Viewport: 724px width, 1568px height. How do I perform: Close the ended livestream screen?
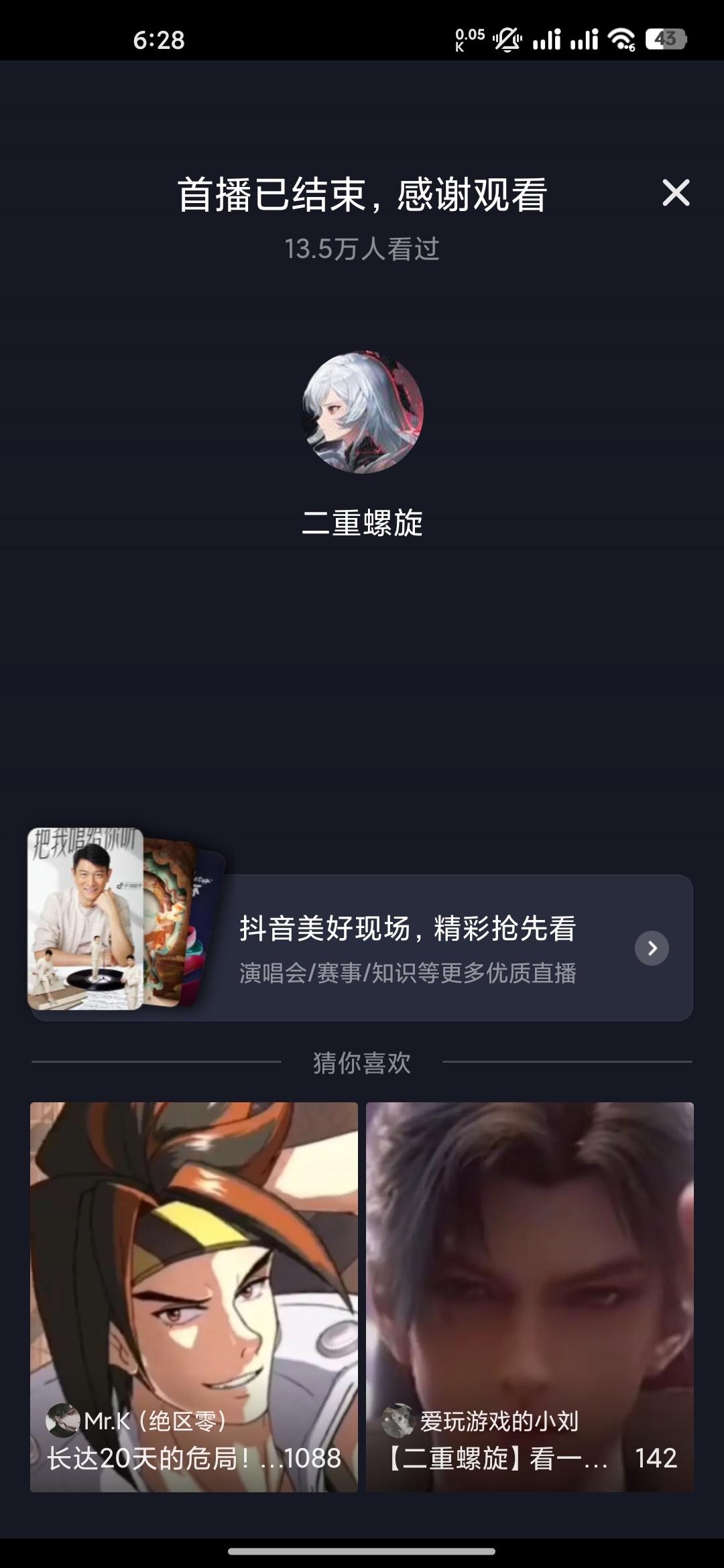pos(675,193)
